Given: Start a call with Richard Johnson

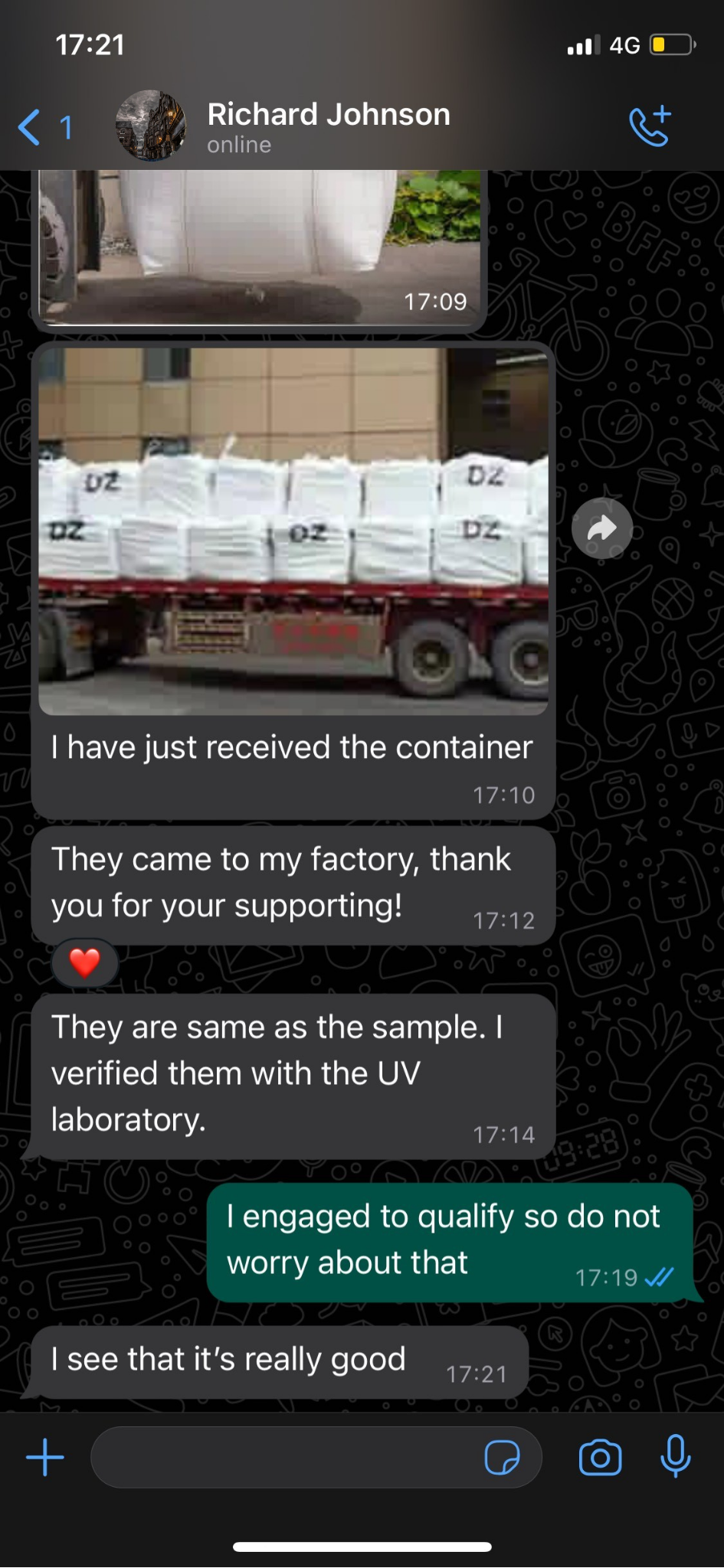Looking at the screenshot, I should [x=650, y=126].
